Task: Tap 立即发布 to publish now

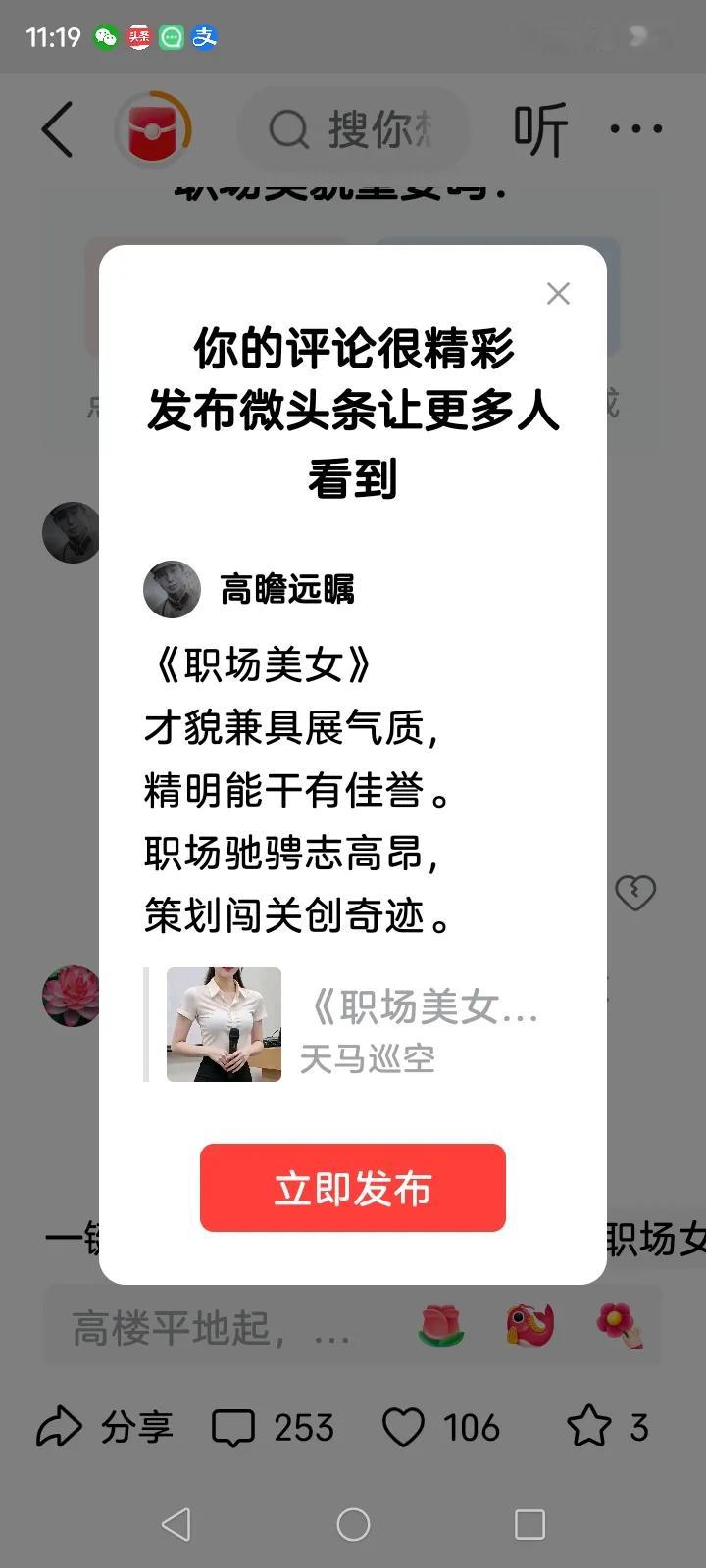Action: 352,1187
